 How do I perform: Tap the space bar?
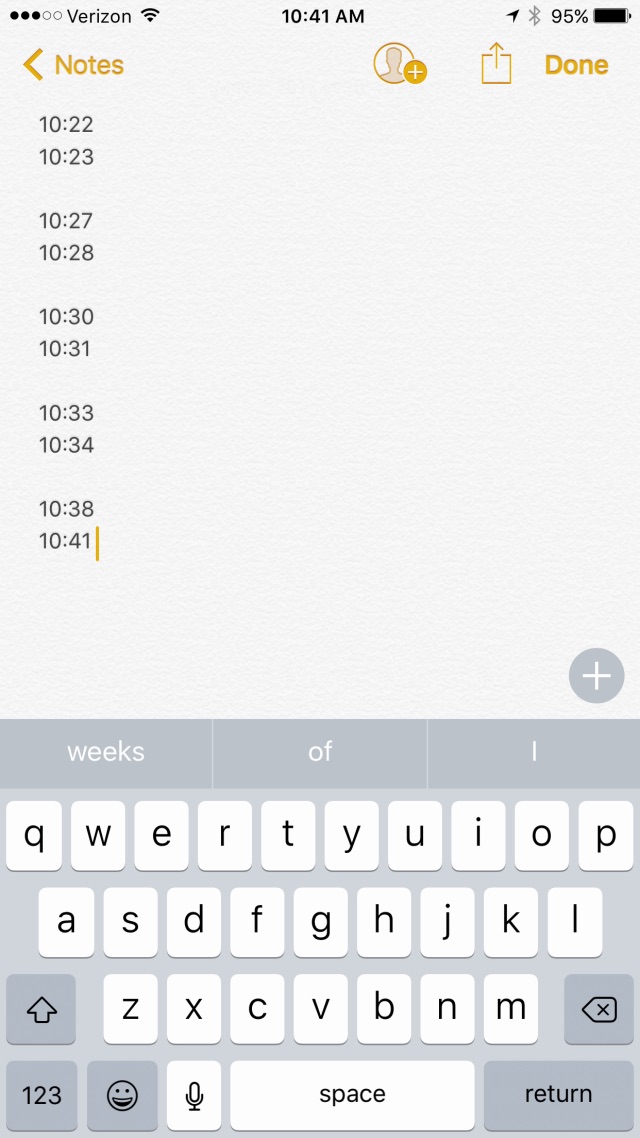click(353, 1094)
